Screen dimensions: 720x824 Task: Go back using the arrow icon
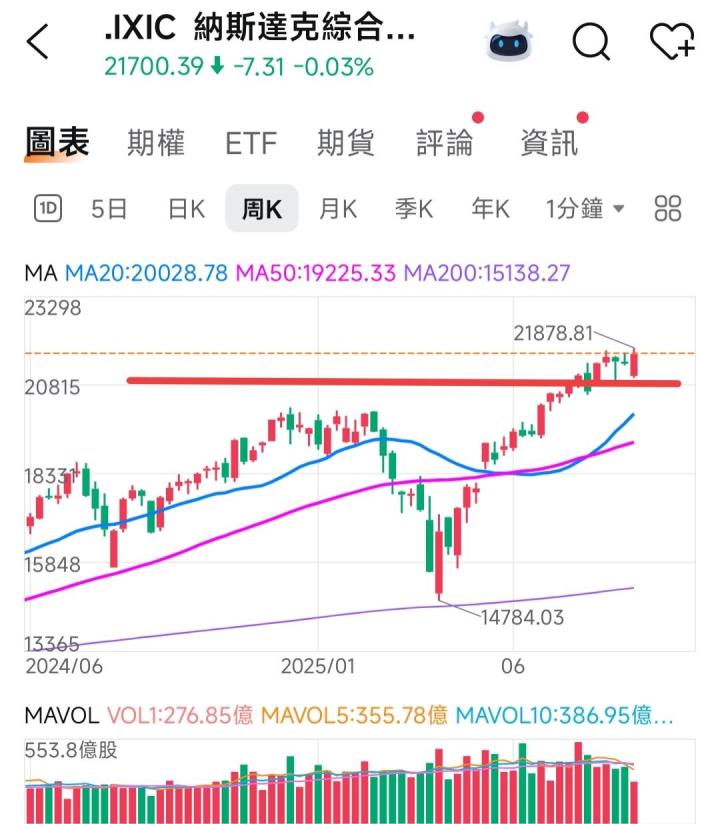[x=38, y=43]
